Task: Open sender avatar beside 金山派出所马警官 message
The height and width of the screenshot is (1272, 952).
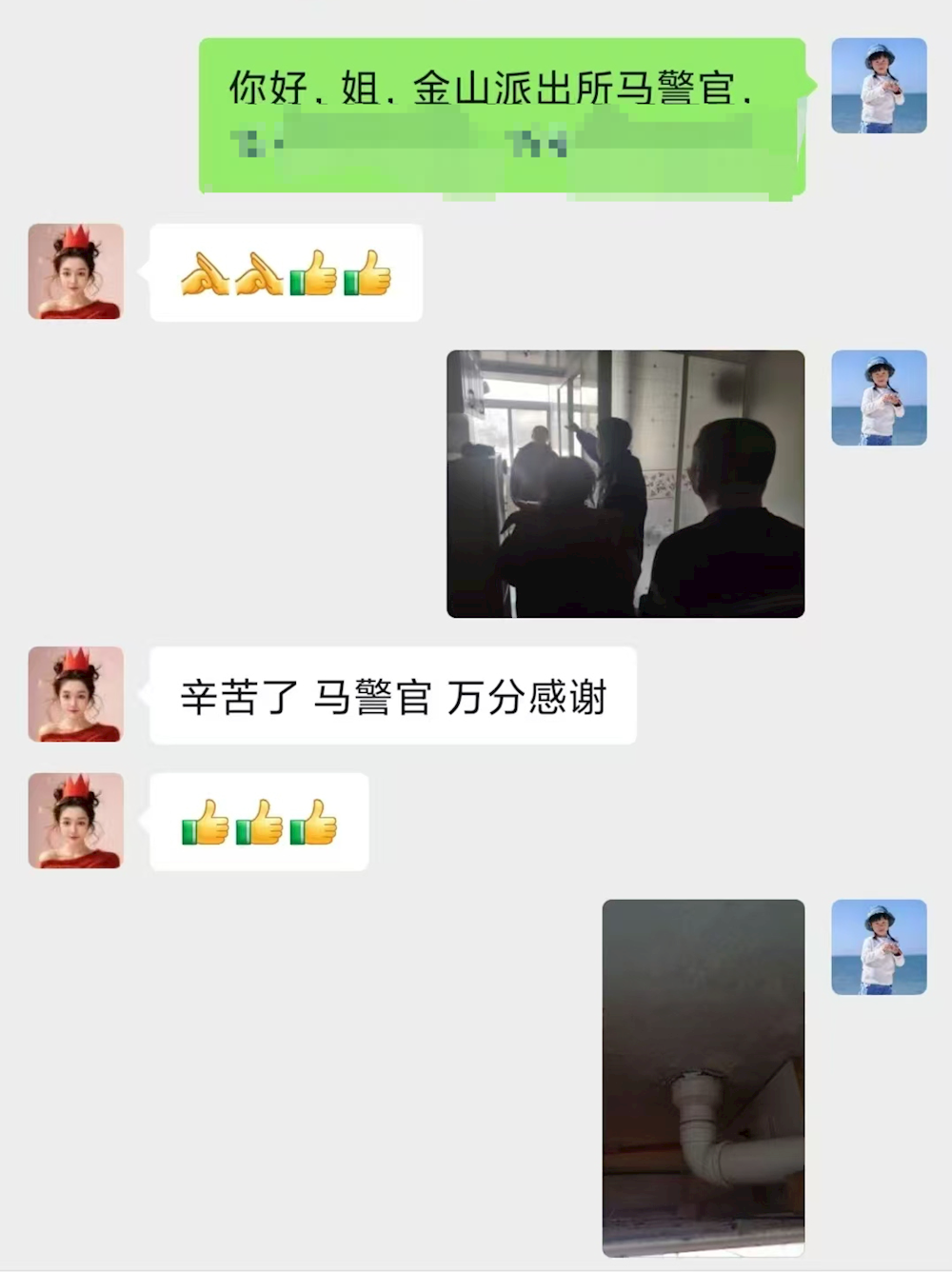Action: point(879,86)
